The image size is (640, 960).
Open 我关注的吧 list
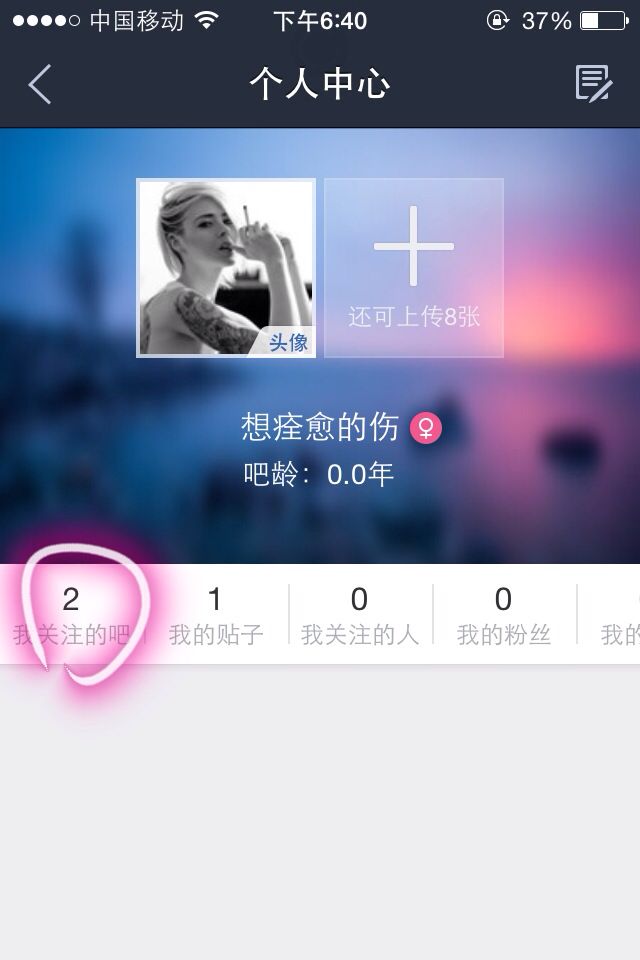coord(71,614)
